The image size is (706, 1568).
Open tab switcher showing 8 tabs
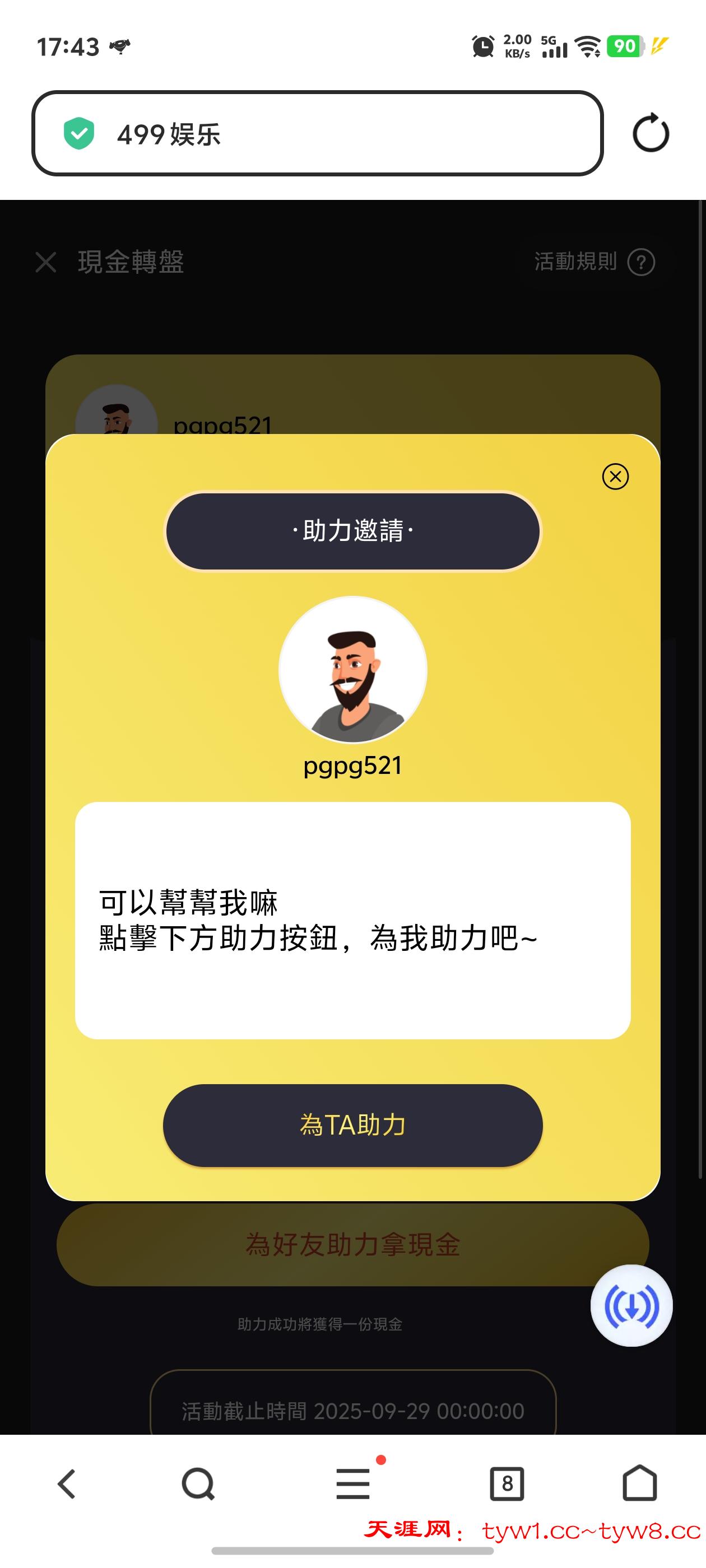tap(509, 1483)
